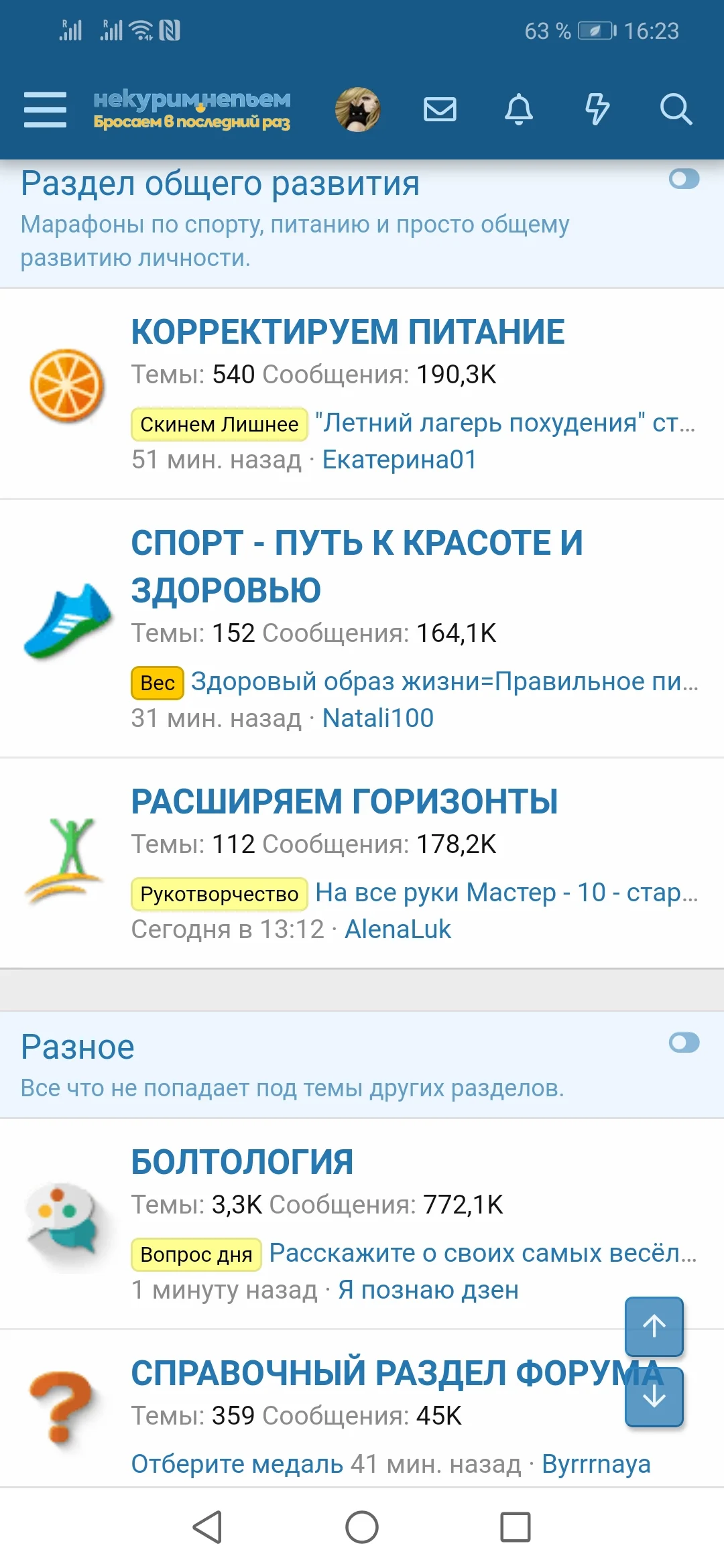Open the navigation hamburger menu
Image resolution: width=724 pixels, height=1568 pixels.
coord(44,111)
